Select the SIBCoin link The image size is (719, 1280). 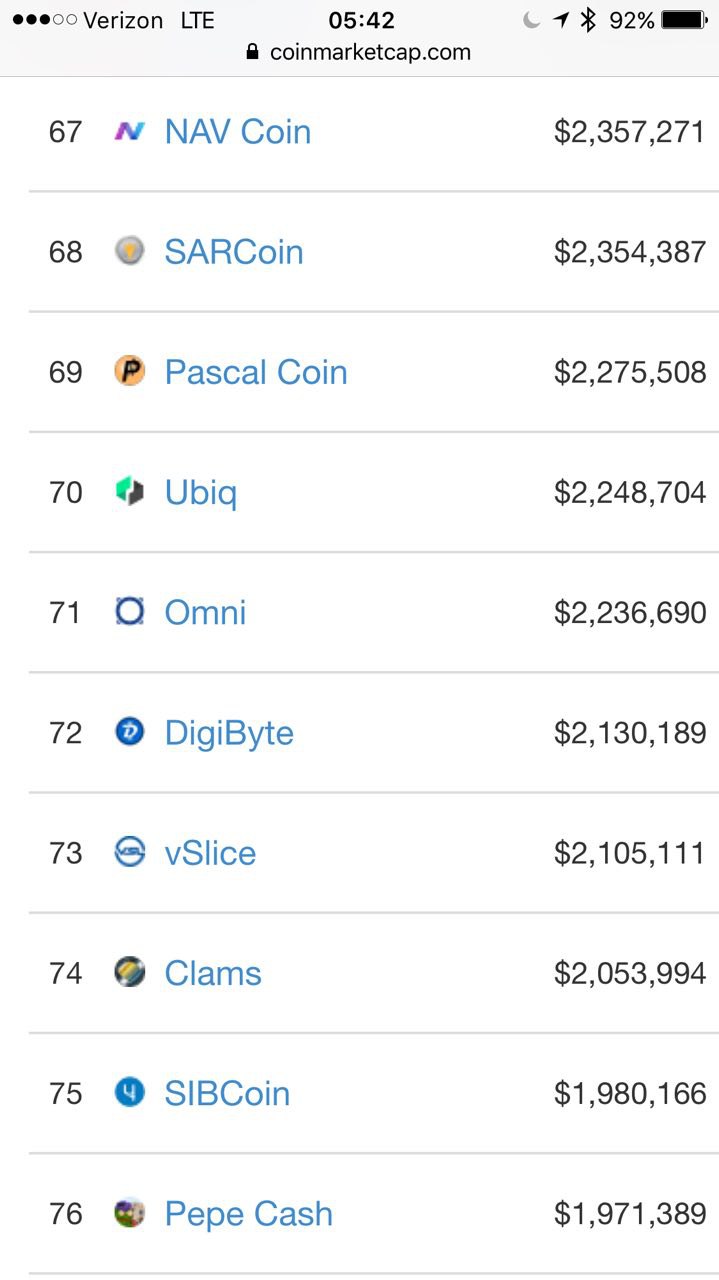click(x=227, y=1093)
